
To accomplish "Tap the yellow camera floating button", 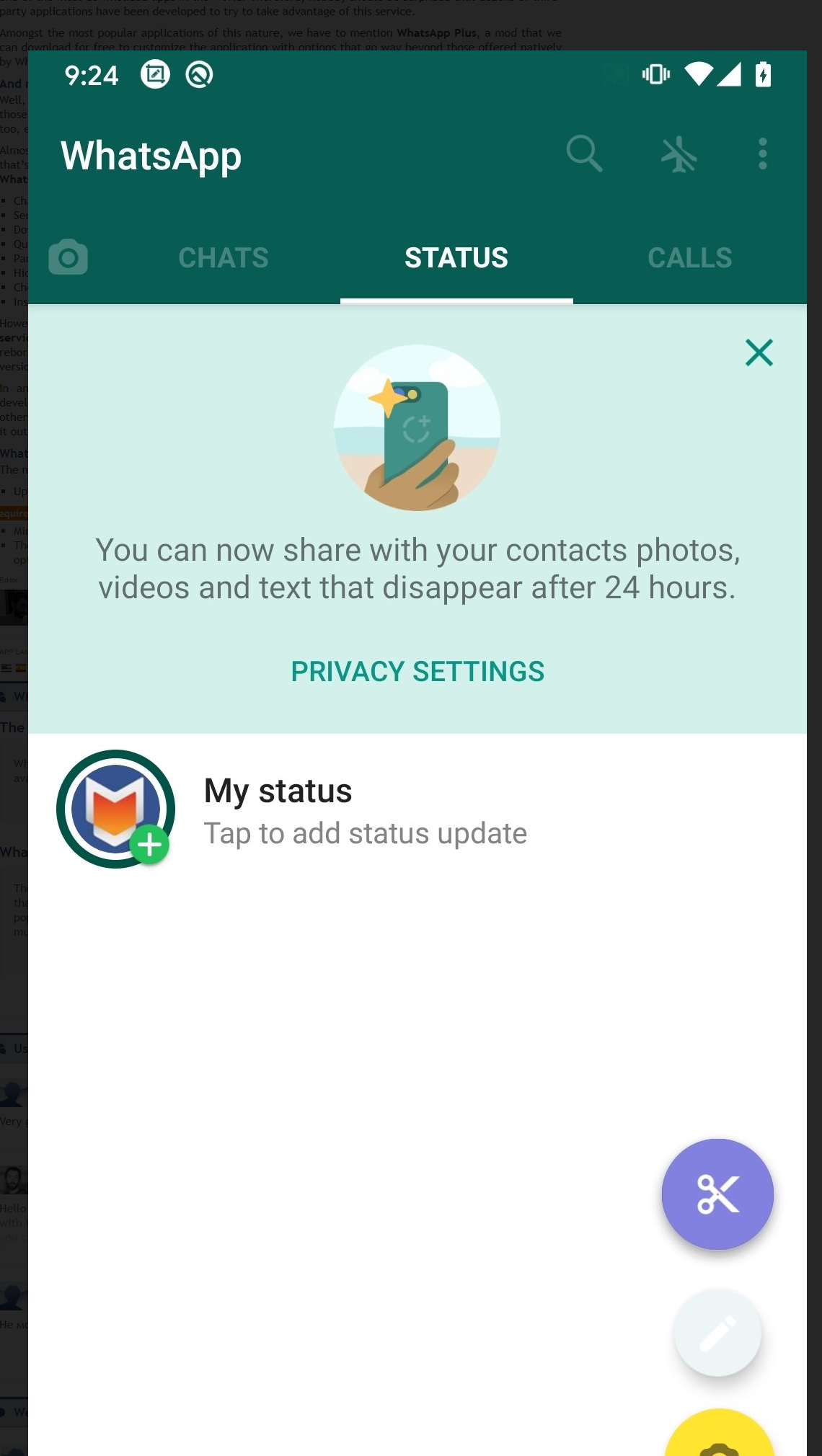I will coord(719,1438).
